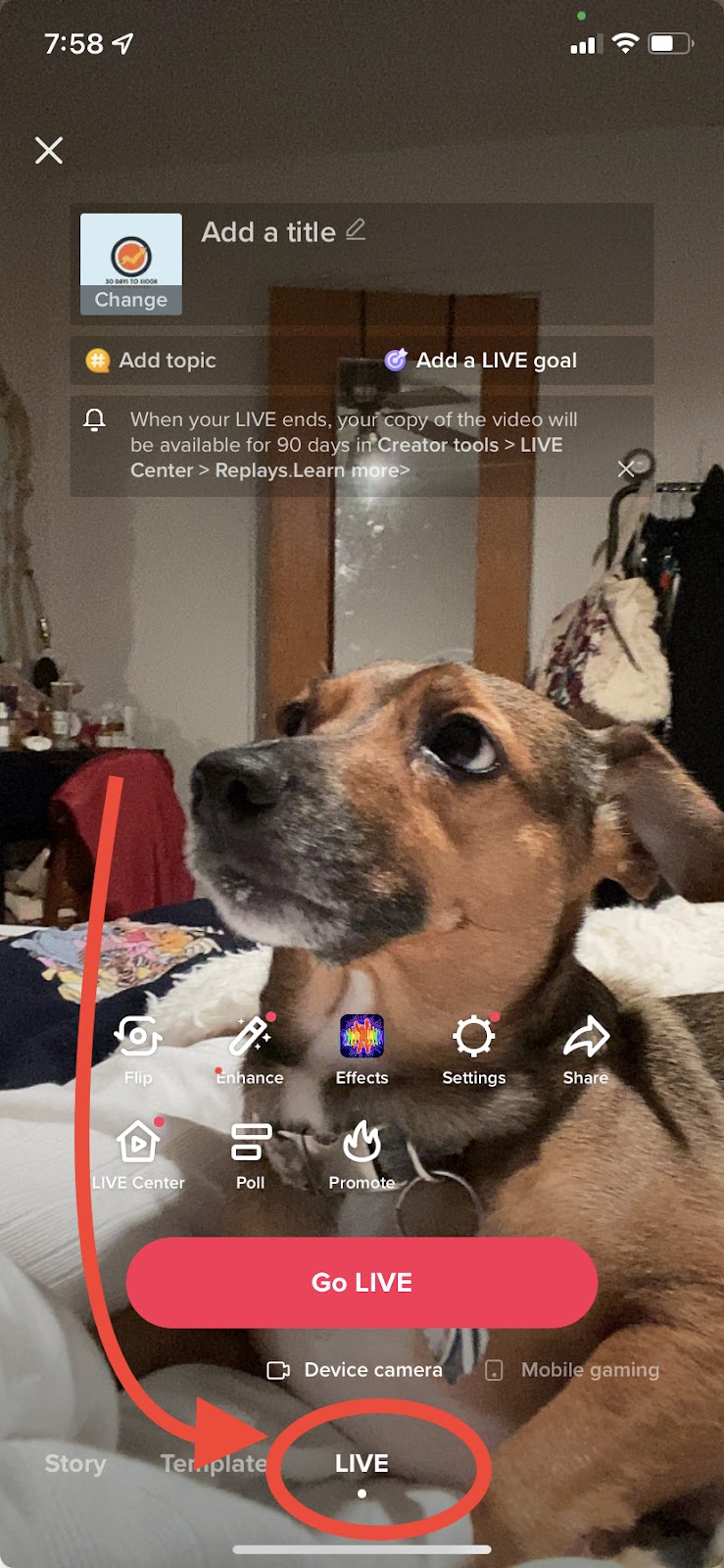Switch to the Story tab

[75, 1463]
